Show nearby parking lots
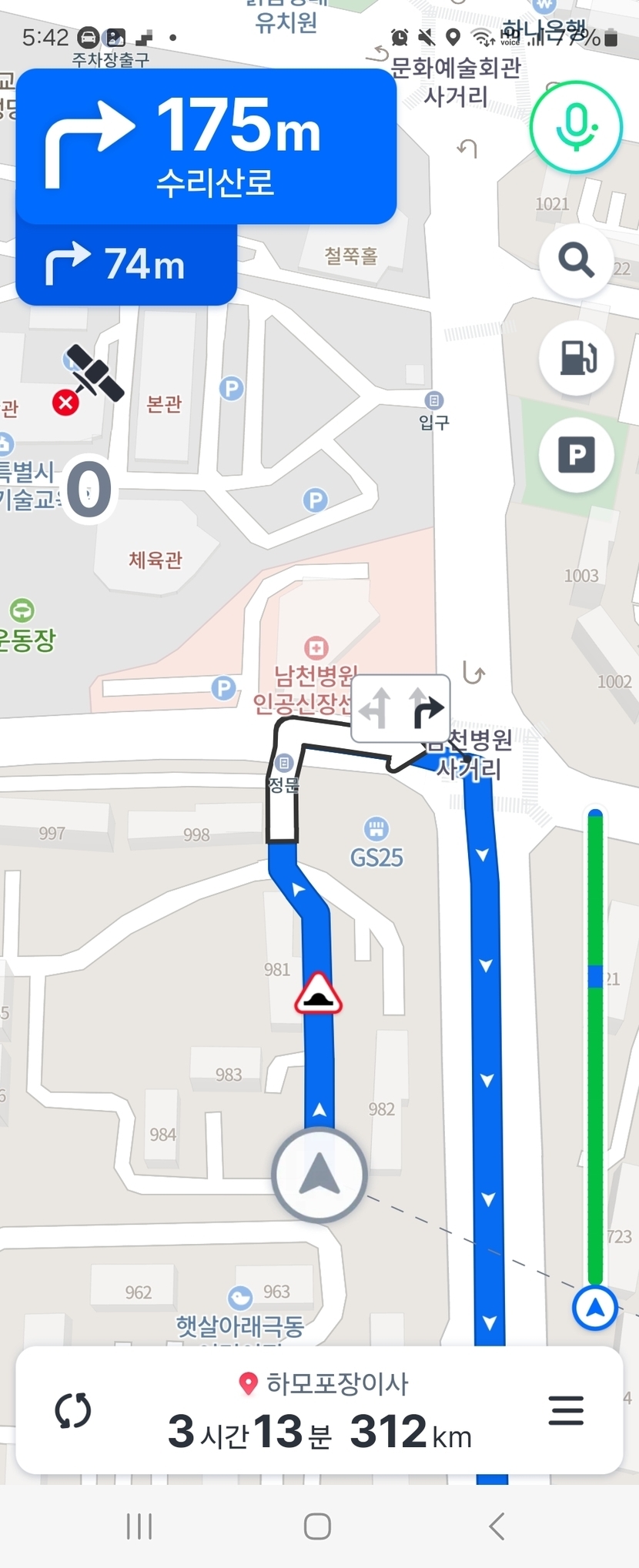This screenshot has width=639, height=1568. [576, 455]
